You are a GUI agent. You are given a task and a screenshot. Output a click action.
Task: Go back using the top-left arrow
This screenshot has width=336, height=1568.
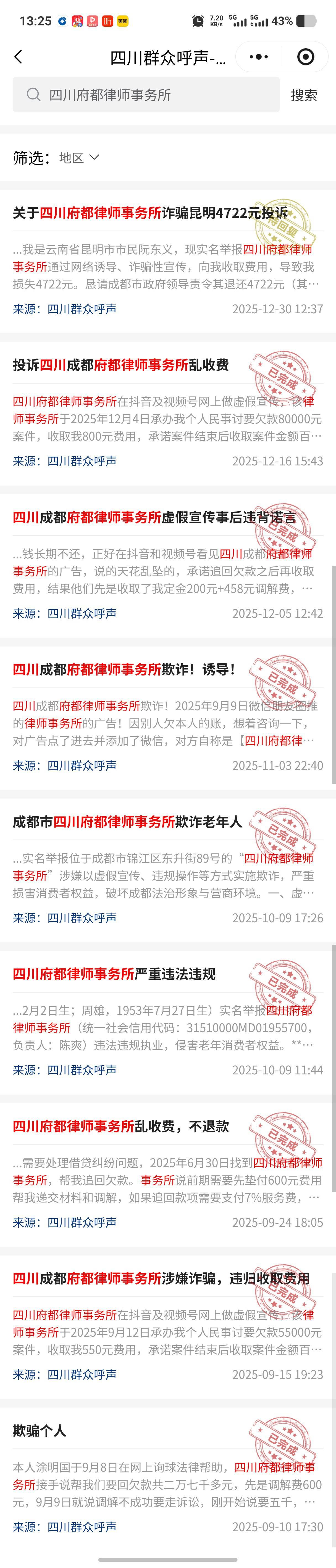(x=18, y=57)
